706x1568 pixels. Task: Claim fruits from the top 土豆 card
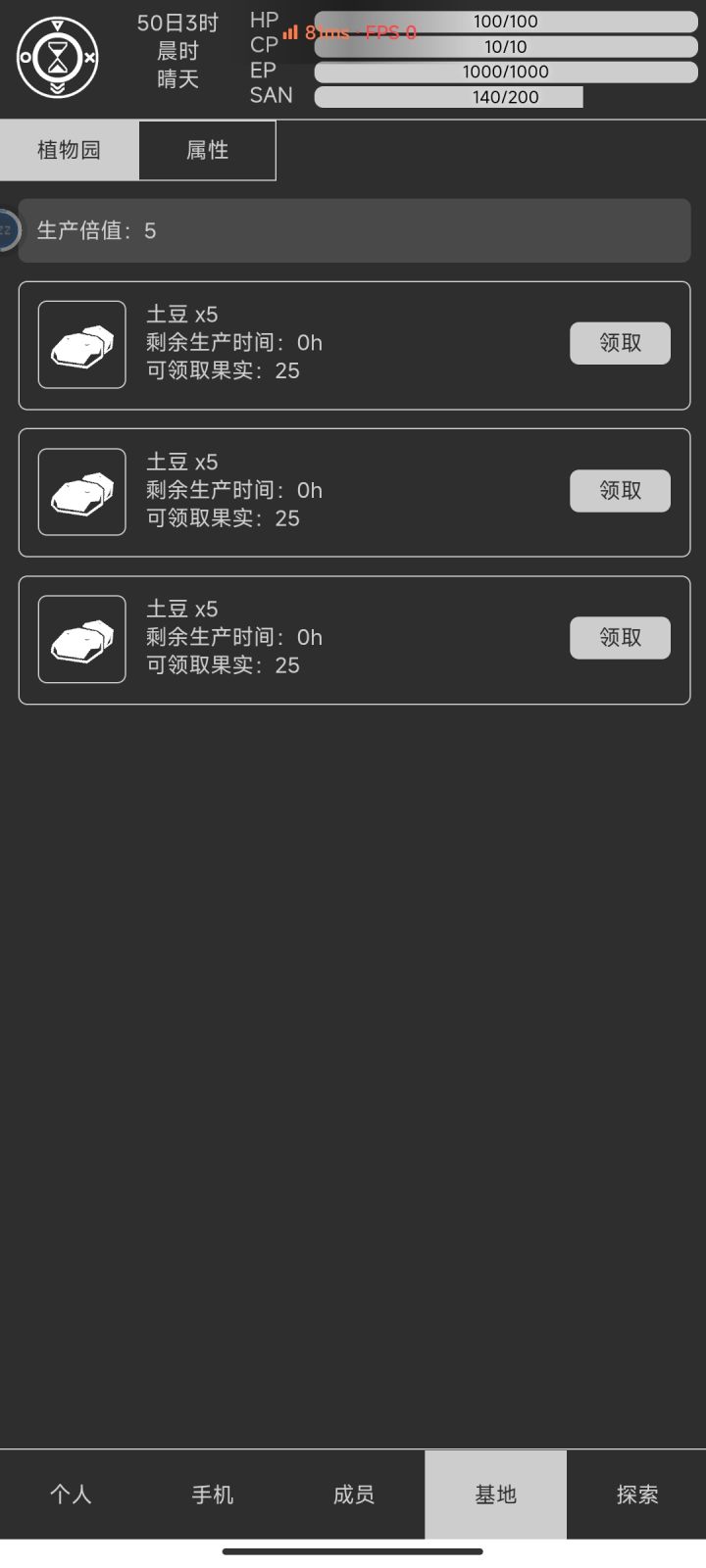[620, 343]
